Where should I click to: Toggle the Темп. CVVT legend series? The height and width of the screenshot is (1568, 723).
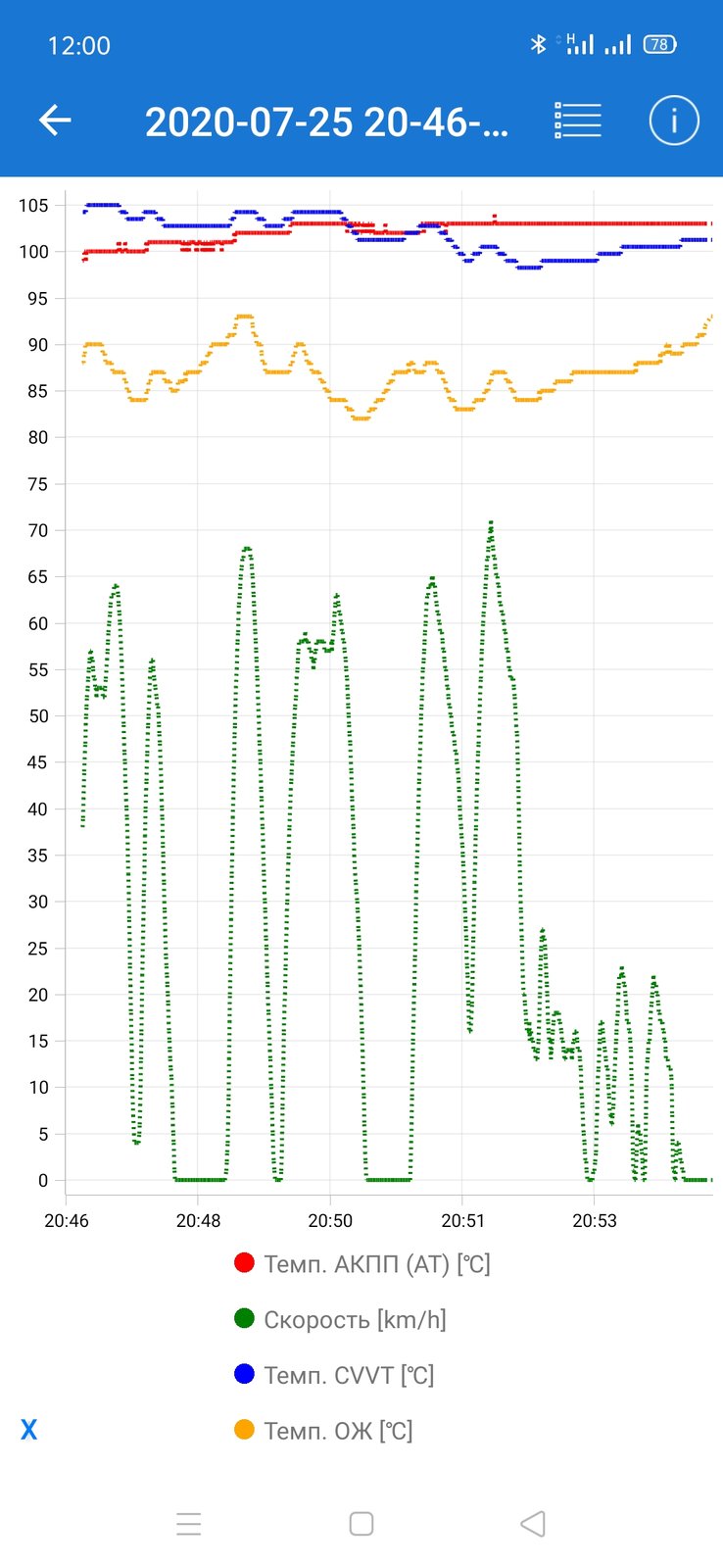(334, 1375)
